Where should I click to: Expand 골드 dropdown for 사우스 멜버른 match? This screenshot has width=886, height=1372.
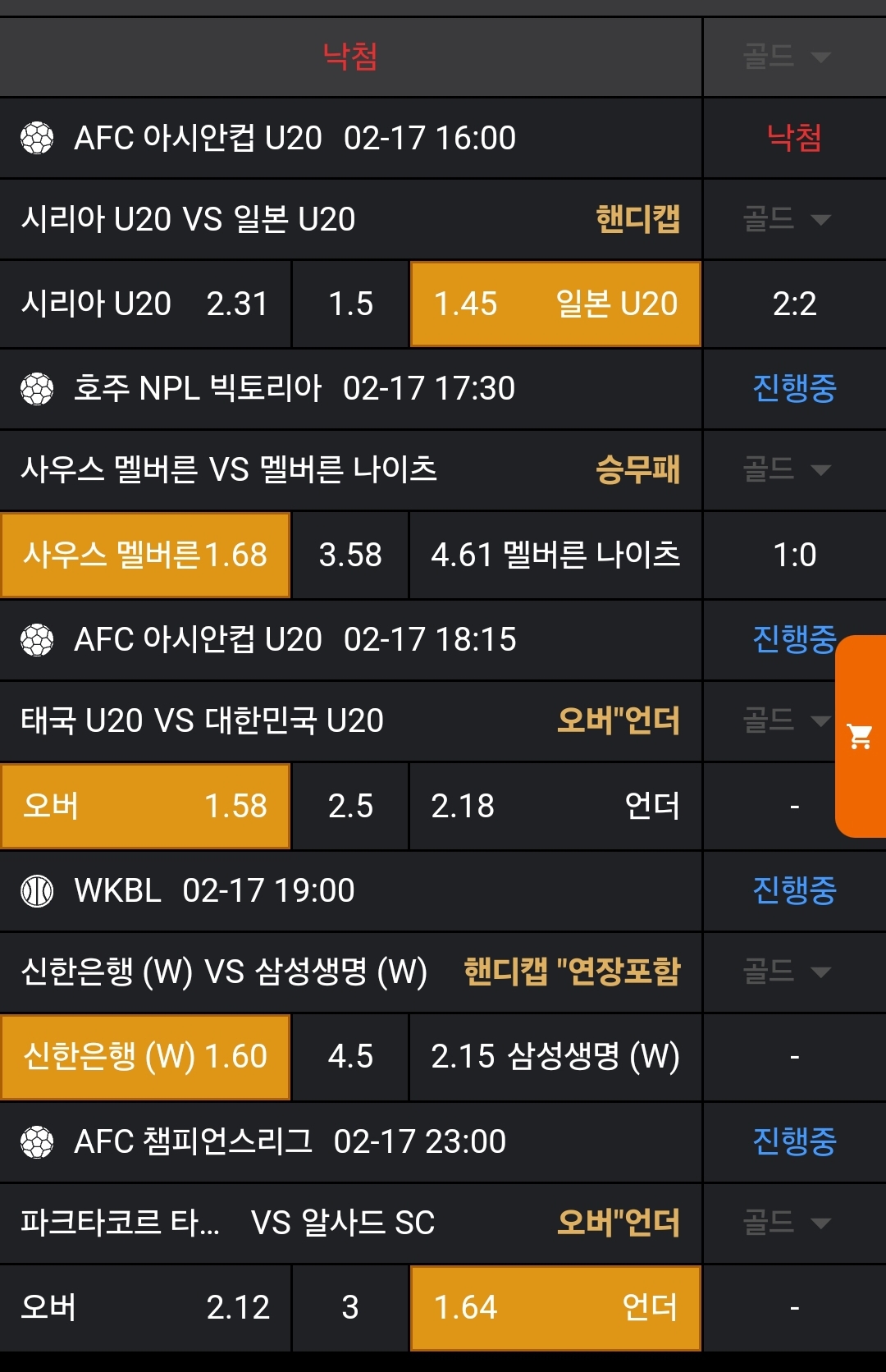[x=786, y=469]
